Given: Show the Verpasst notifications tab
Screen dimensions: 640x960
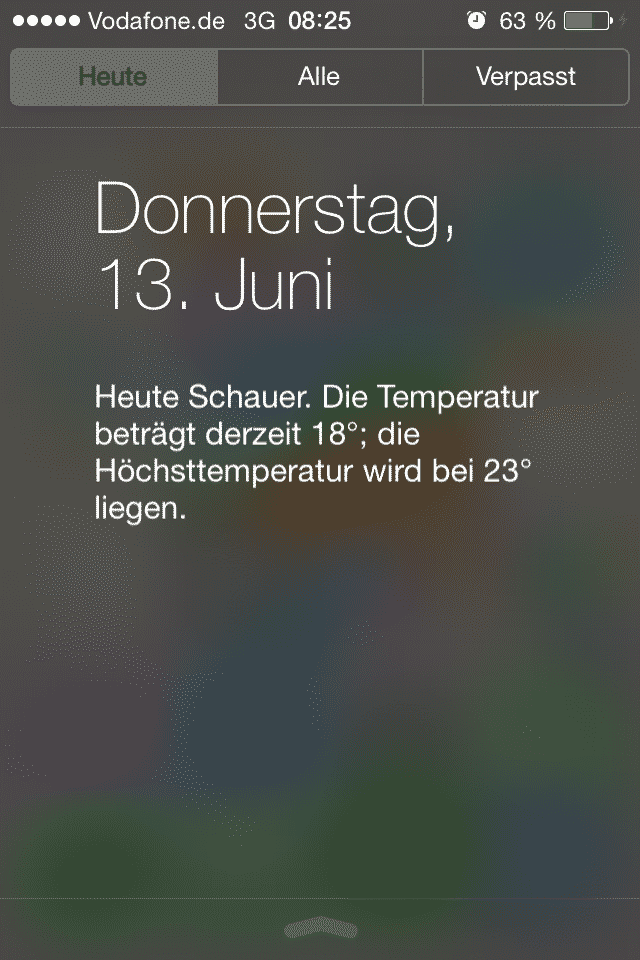Looking at the screenshot, I should click(x=526, y=77).
